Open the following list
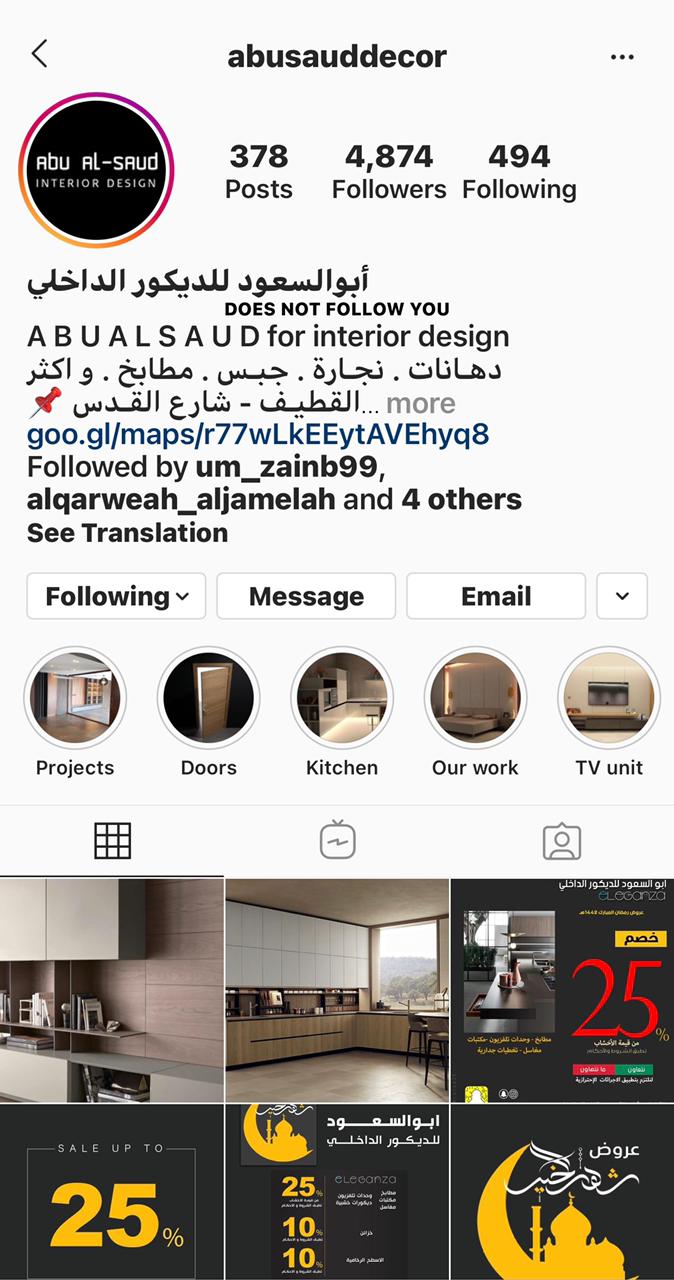674x1280 pixels. 519,172
